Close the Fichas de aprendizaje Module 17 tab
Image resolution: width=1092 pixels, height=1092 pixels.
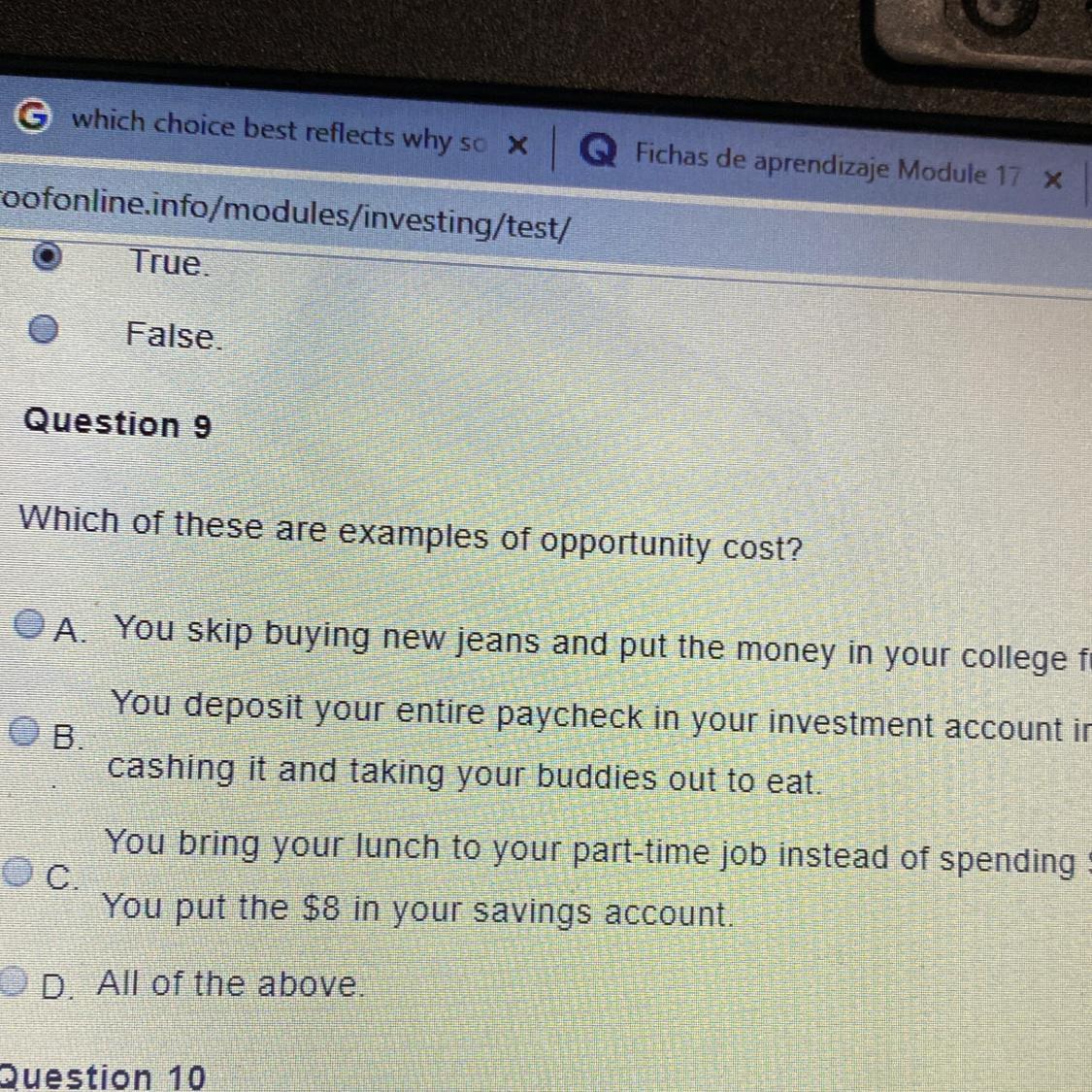(x=1052, y=180)
